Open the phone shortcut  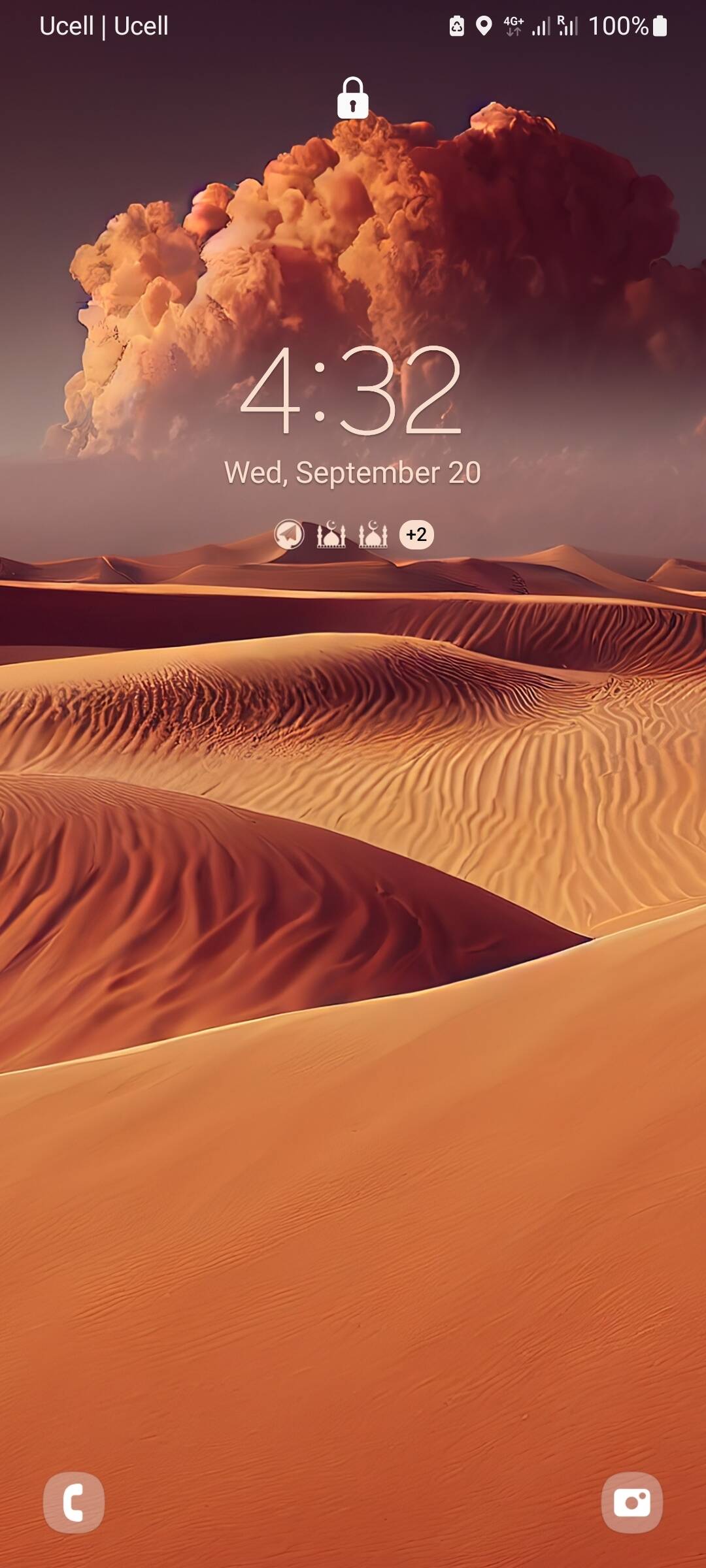[x=73, y=1502]
